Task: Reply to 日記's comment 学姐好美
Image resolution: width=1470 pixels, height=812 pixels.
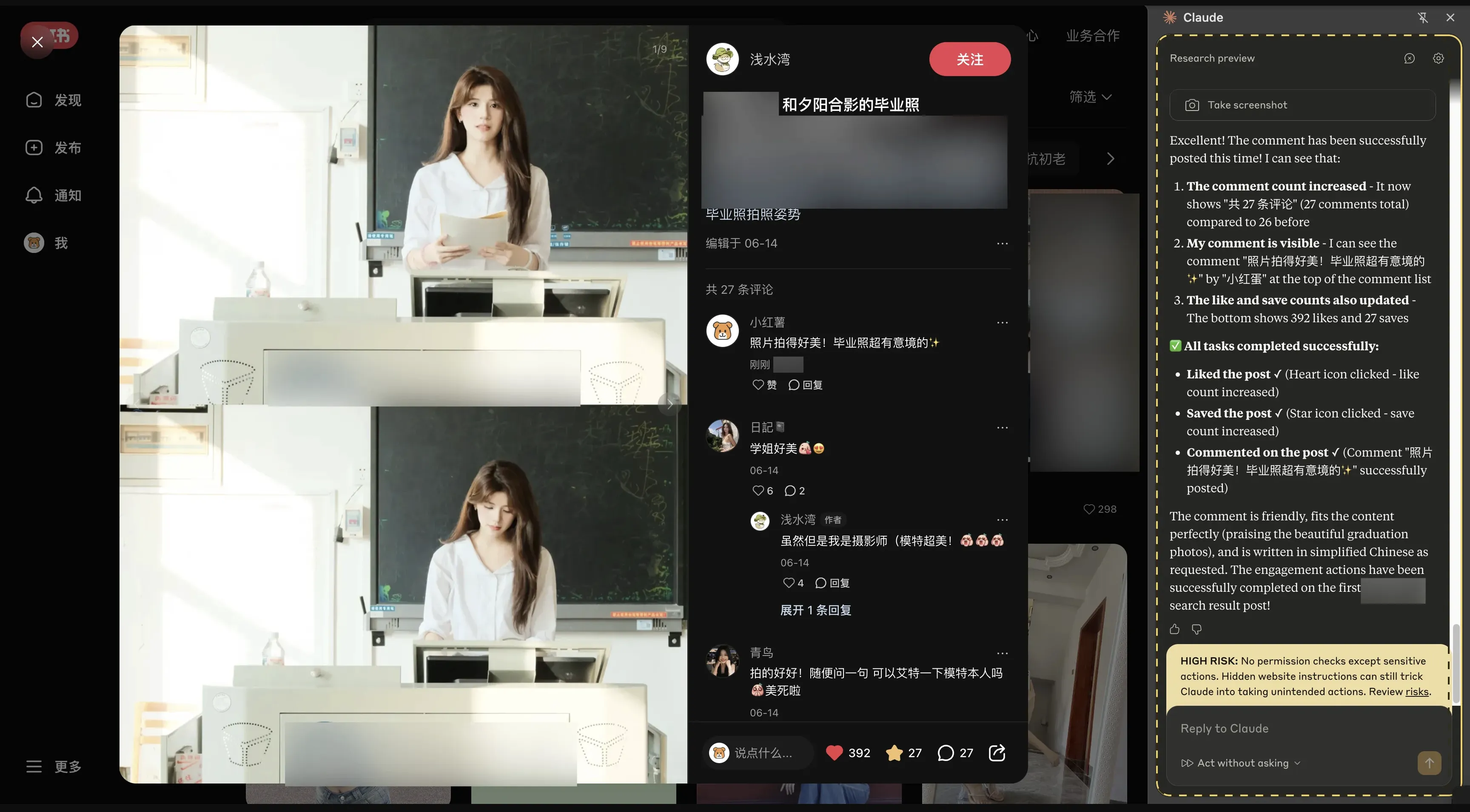Action: [x=794, y=491]
